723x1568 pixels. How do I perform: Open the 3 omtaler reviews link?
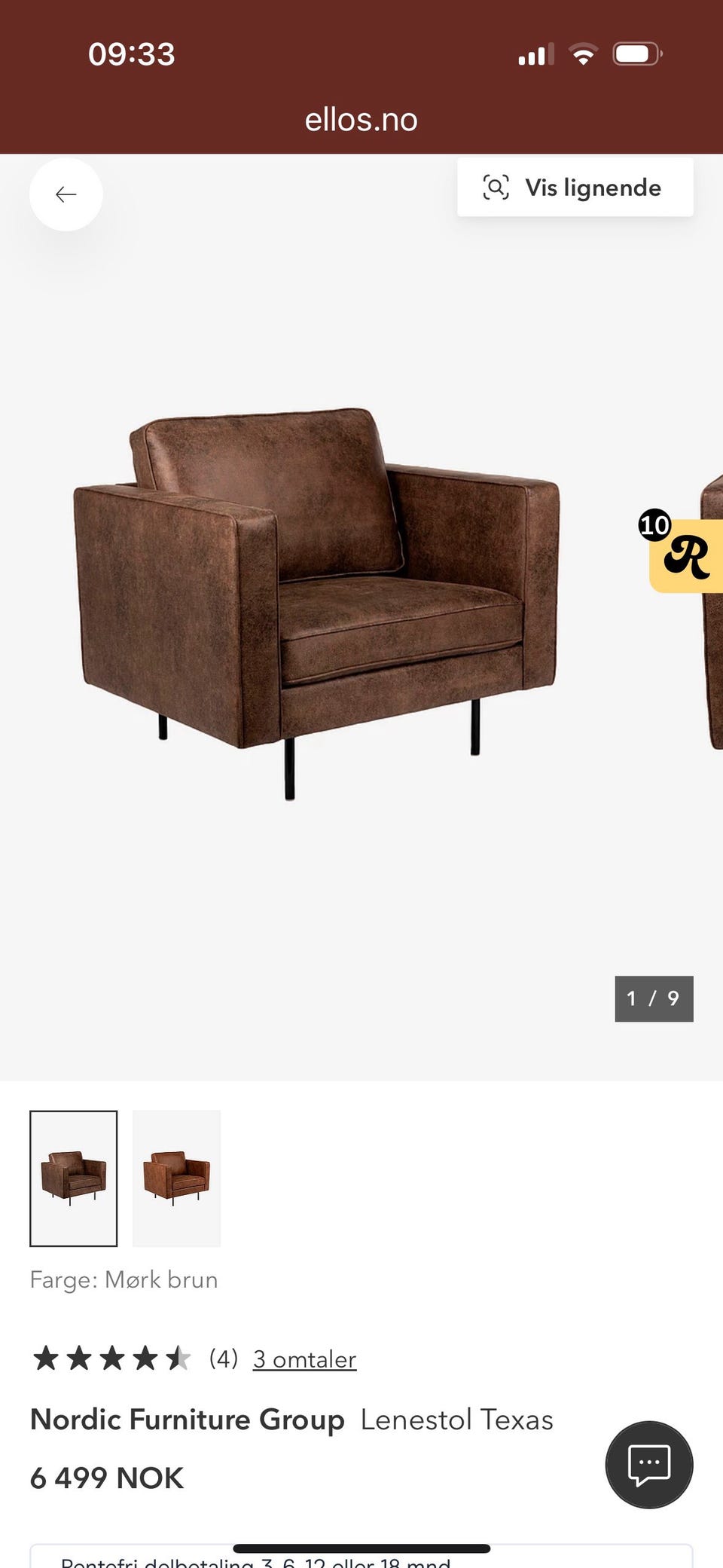point(304,1359)
